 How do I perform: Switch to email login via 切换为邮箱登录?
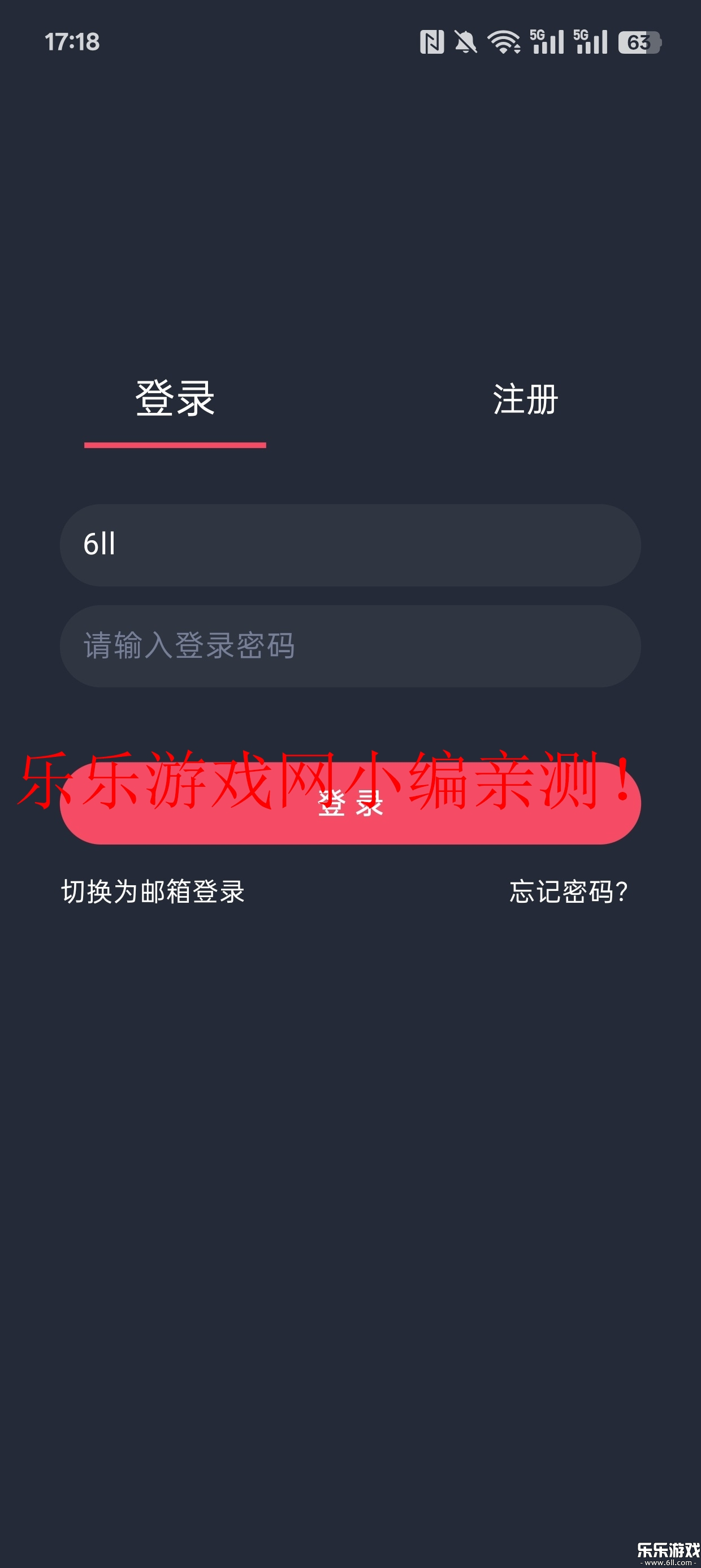tap(153, 891)
